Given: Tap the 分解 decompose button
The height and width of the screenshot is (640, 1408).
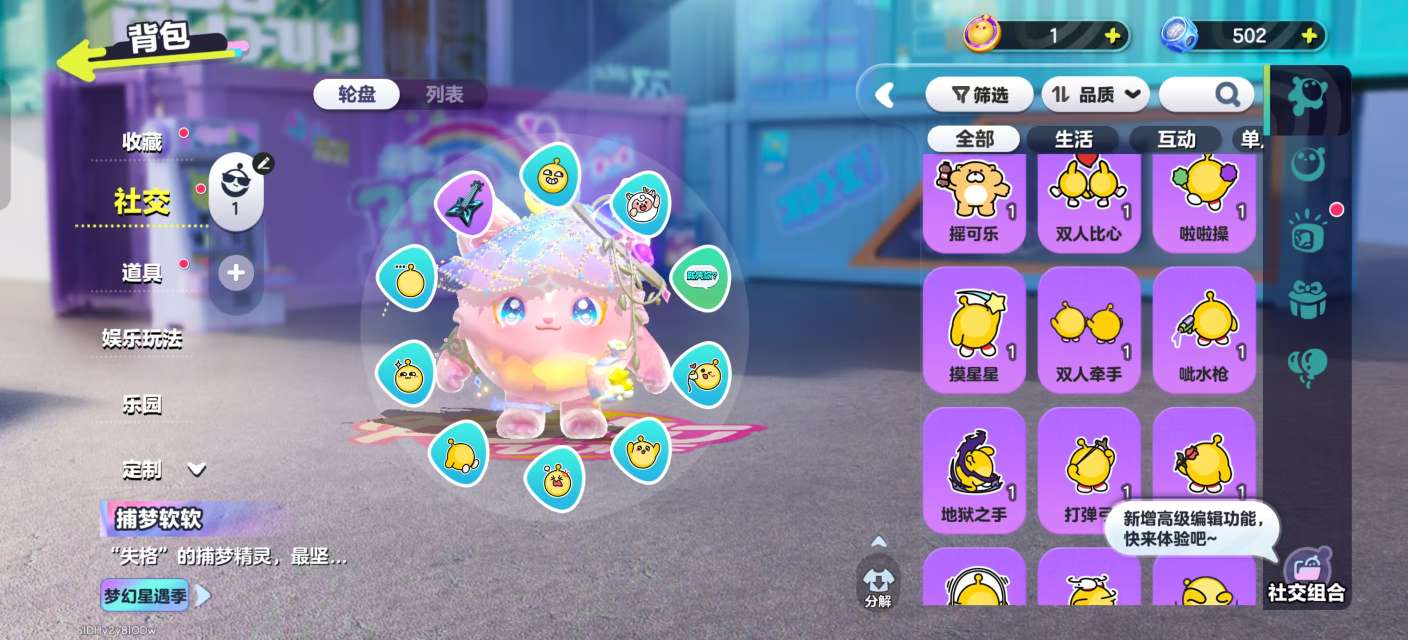Looking at the screenshot, I should click(877, 585).
